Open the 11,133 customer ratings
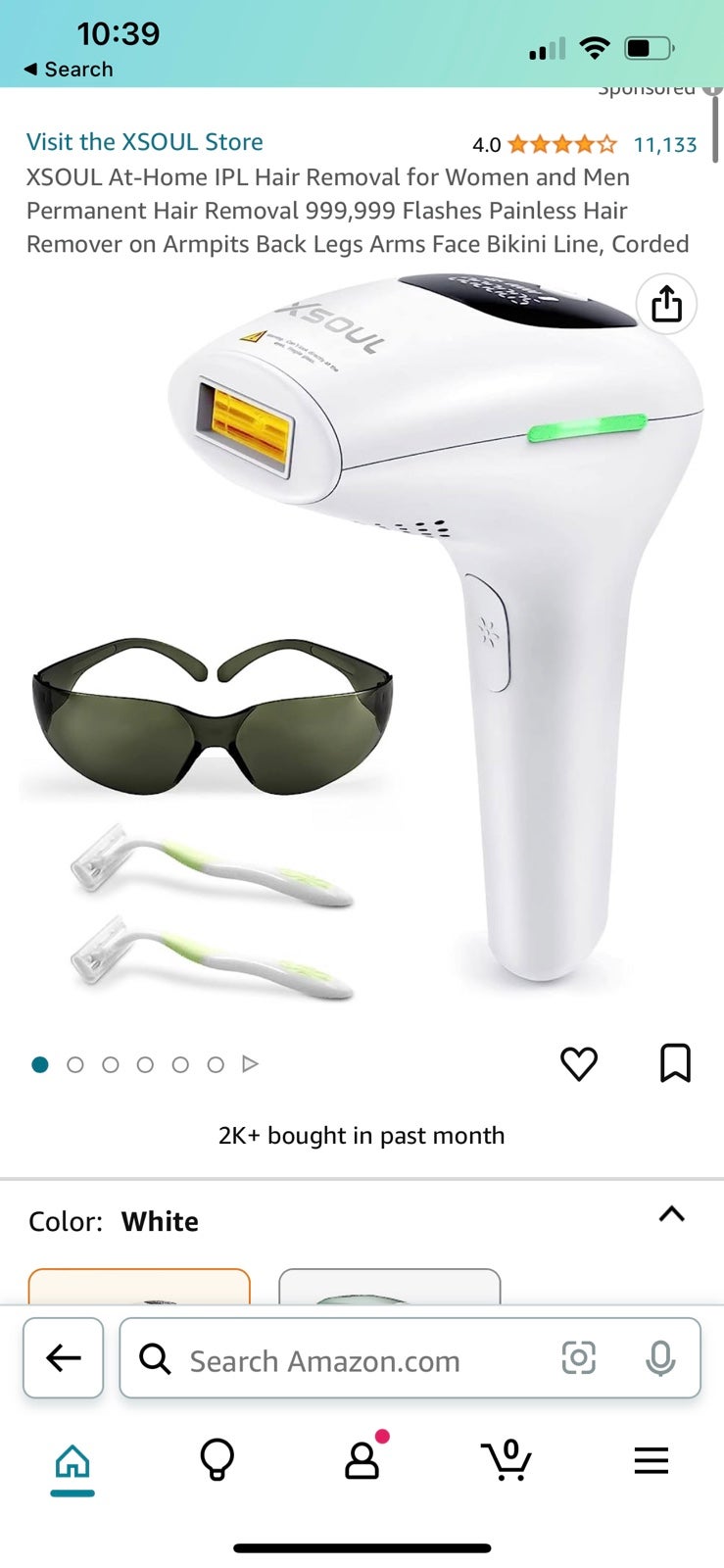Screen dimensions: 724x1568 tap(665, 145)
